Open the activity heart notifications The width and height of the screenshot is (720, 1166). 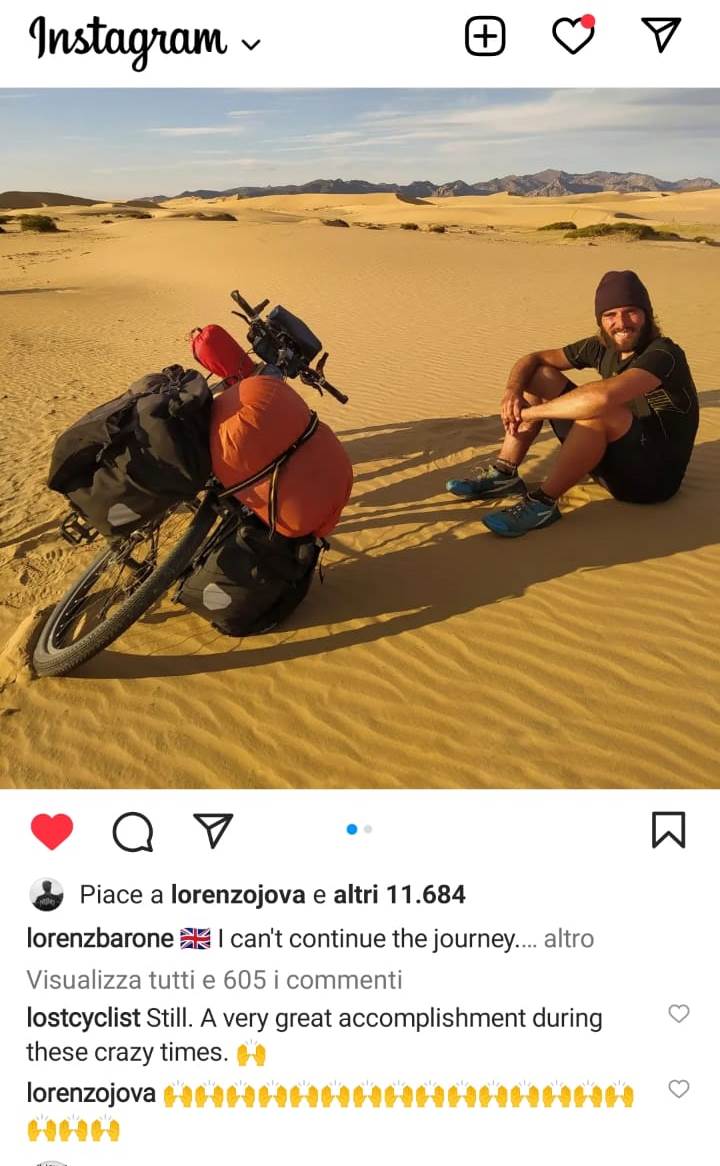573,37
